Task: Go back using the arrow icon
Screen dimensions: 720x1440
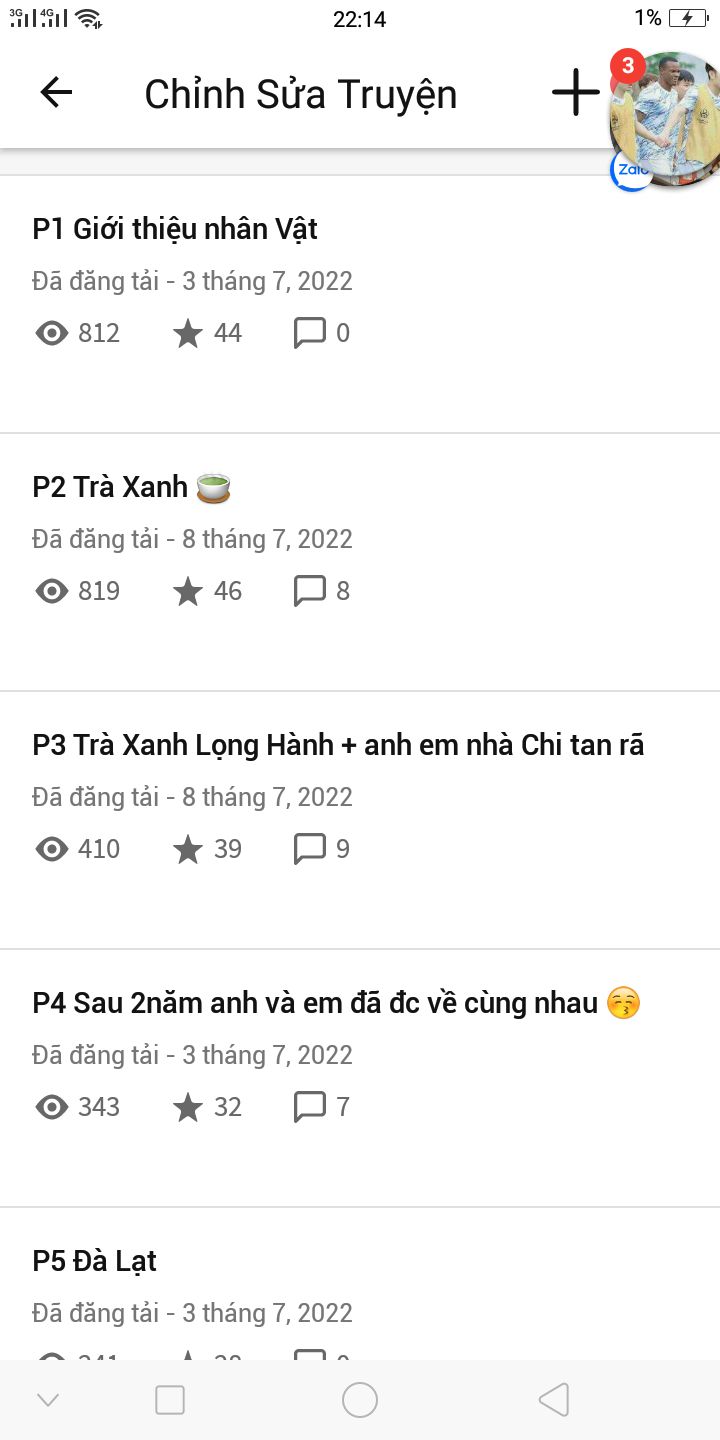Action: tap(56, 93)
